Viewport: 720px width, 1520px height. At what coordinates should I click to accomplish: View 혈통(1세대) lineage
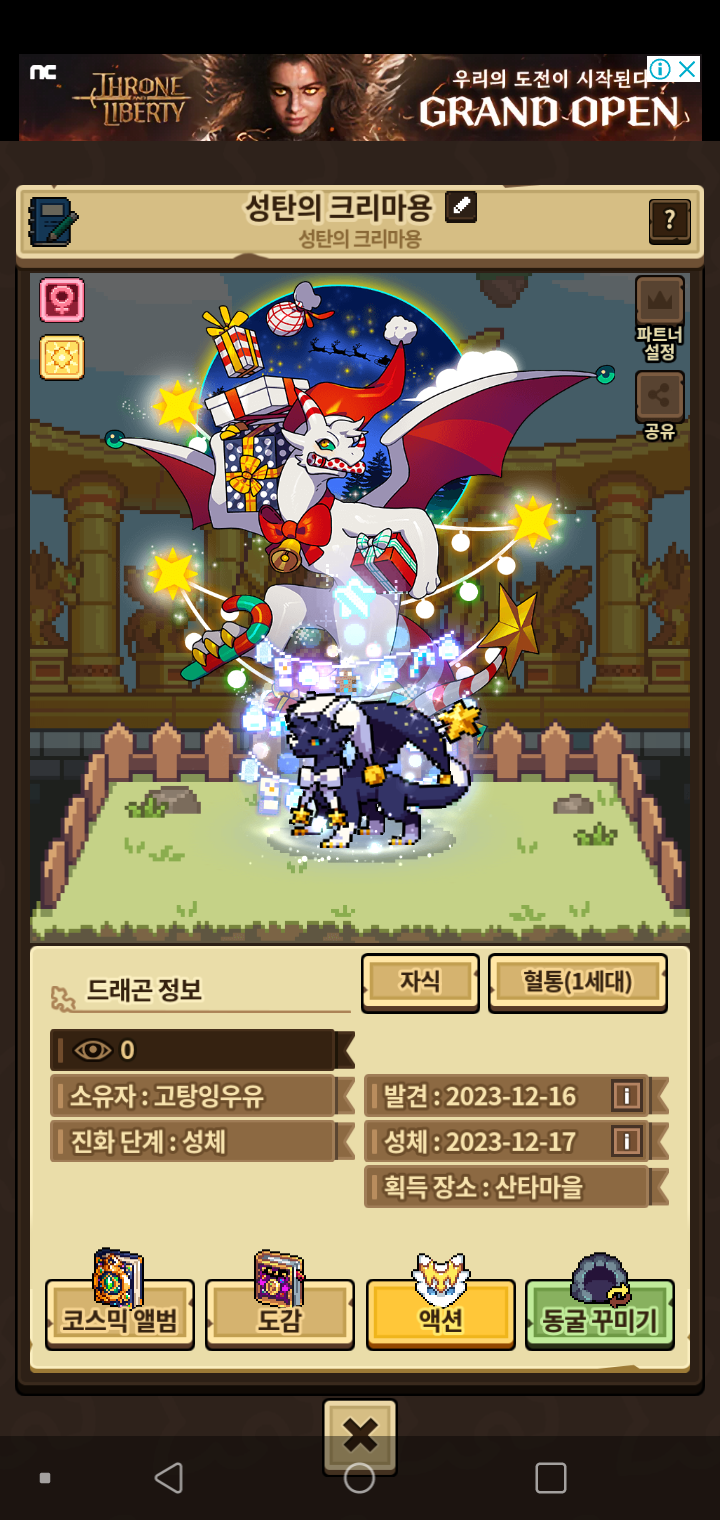tap(578, 982)
